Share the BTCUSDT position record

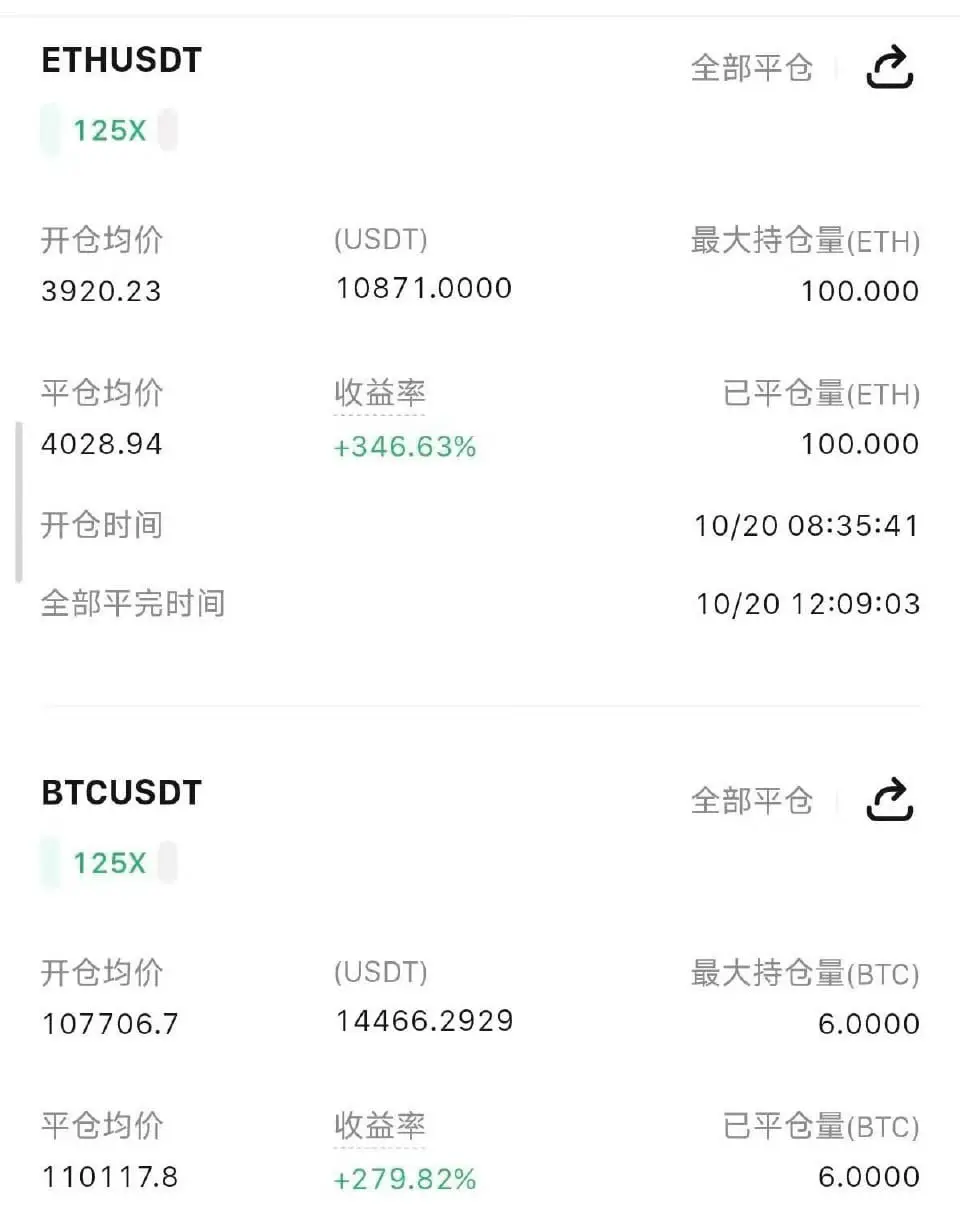pyautogui.click(x=889, y=800)
